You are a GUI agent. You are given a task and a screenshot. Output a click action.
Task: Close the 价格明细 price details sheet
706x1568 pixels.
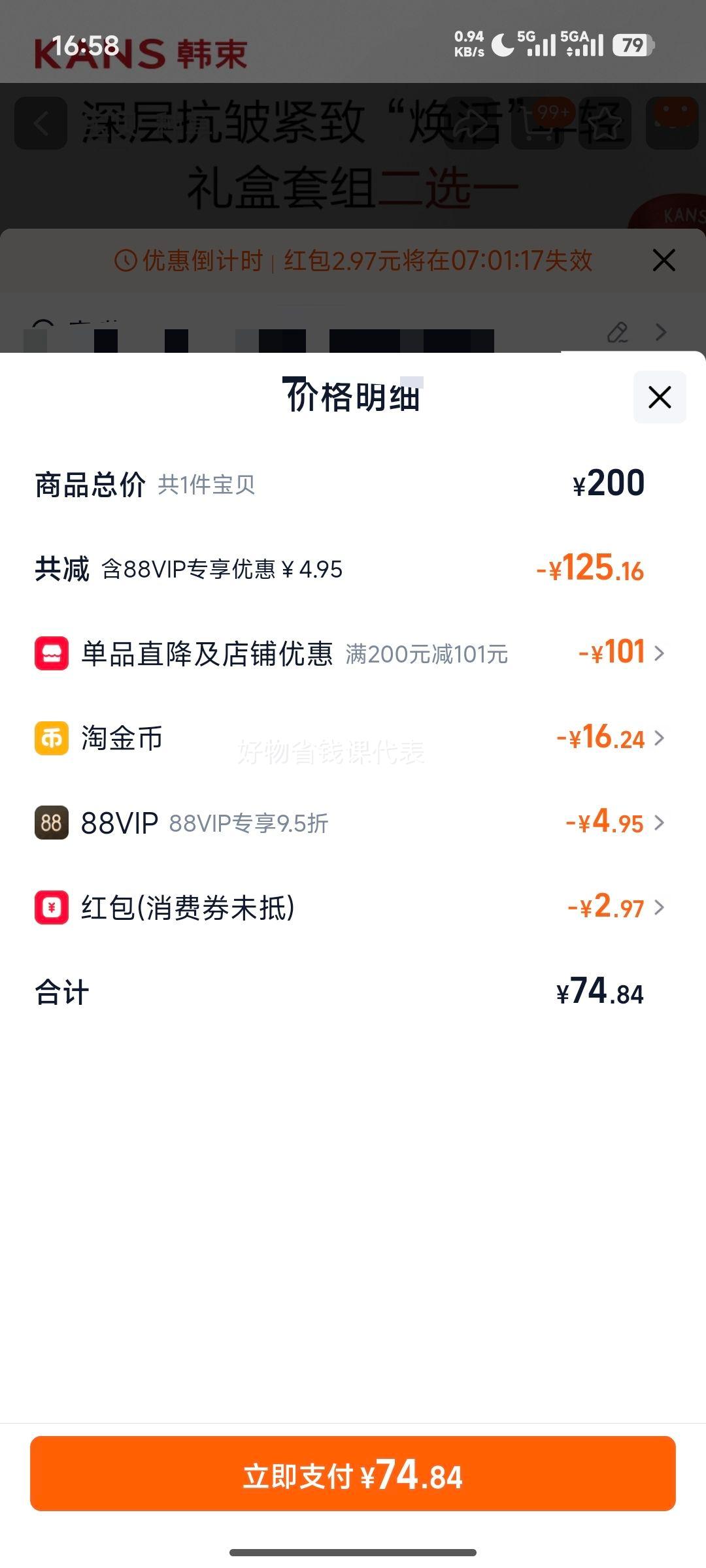(660, 397)
